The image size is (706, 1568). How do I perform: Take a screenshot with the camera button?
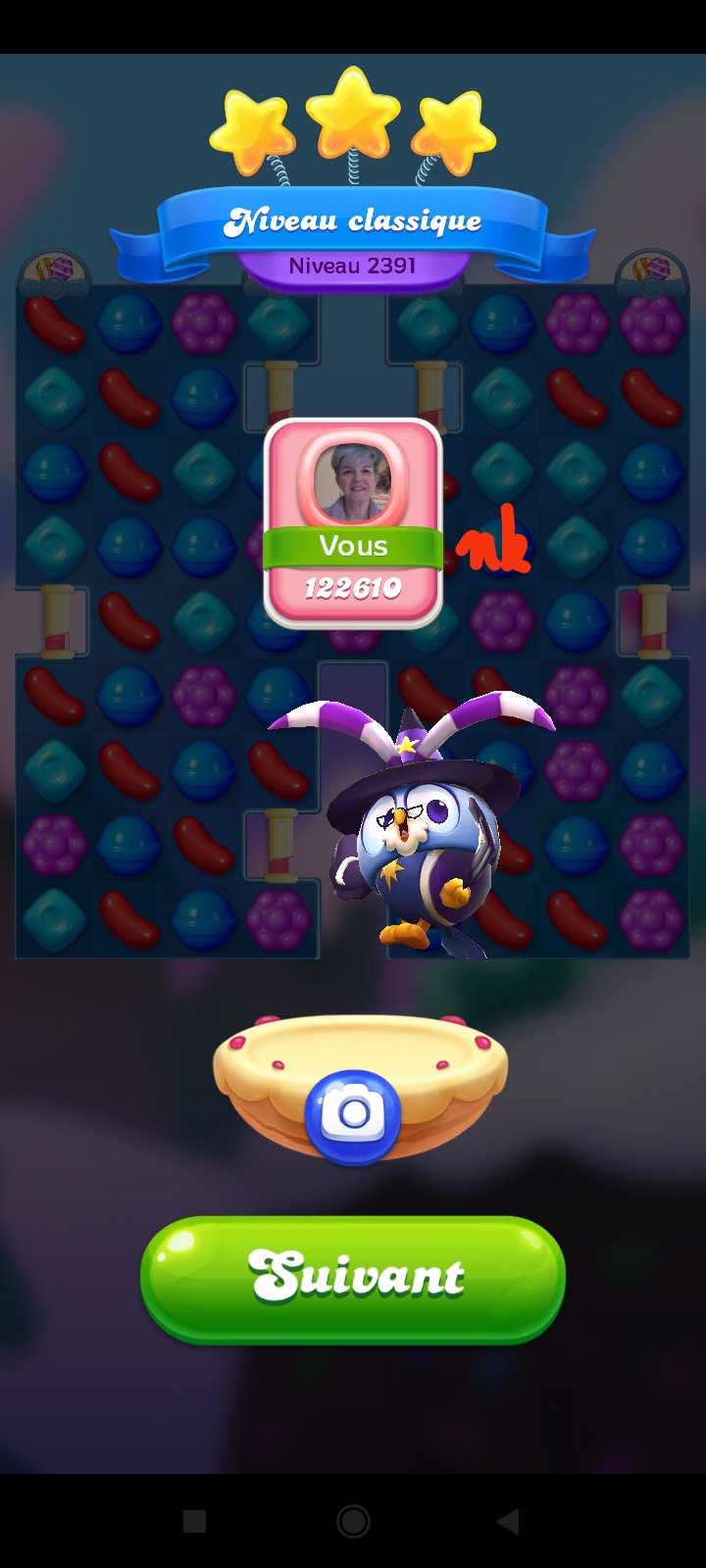[x=353, y=1115]
